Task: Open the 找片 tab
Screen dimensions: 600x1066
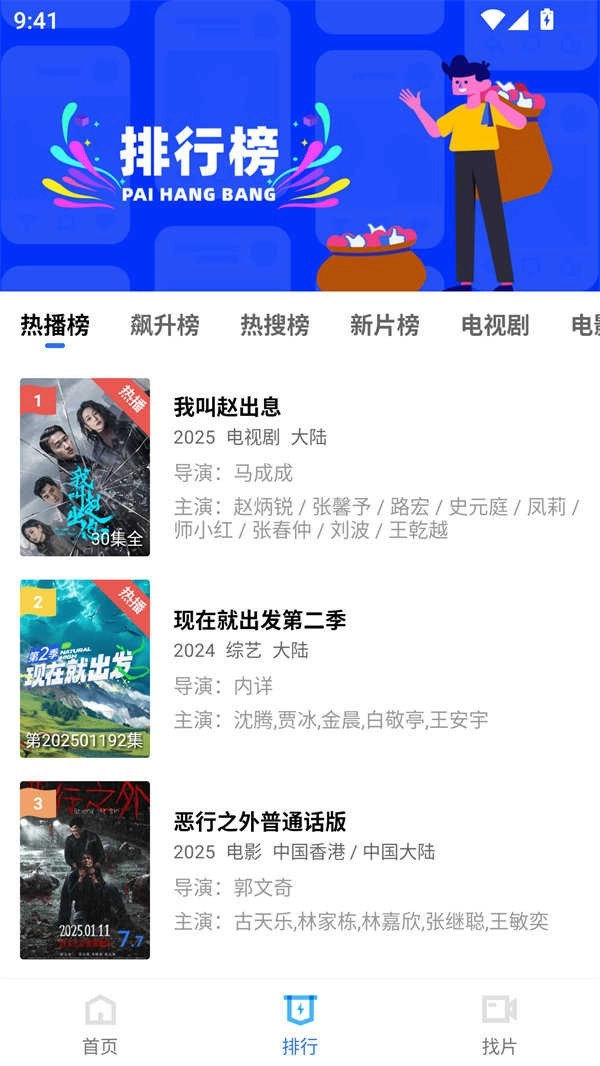Action: point(499,1024)
